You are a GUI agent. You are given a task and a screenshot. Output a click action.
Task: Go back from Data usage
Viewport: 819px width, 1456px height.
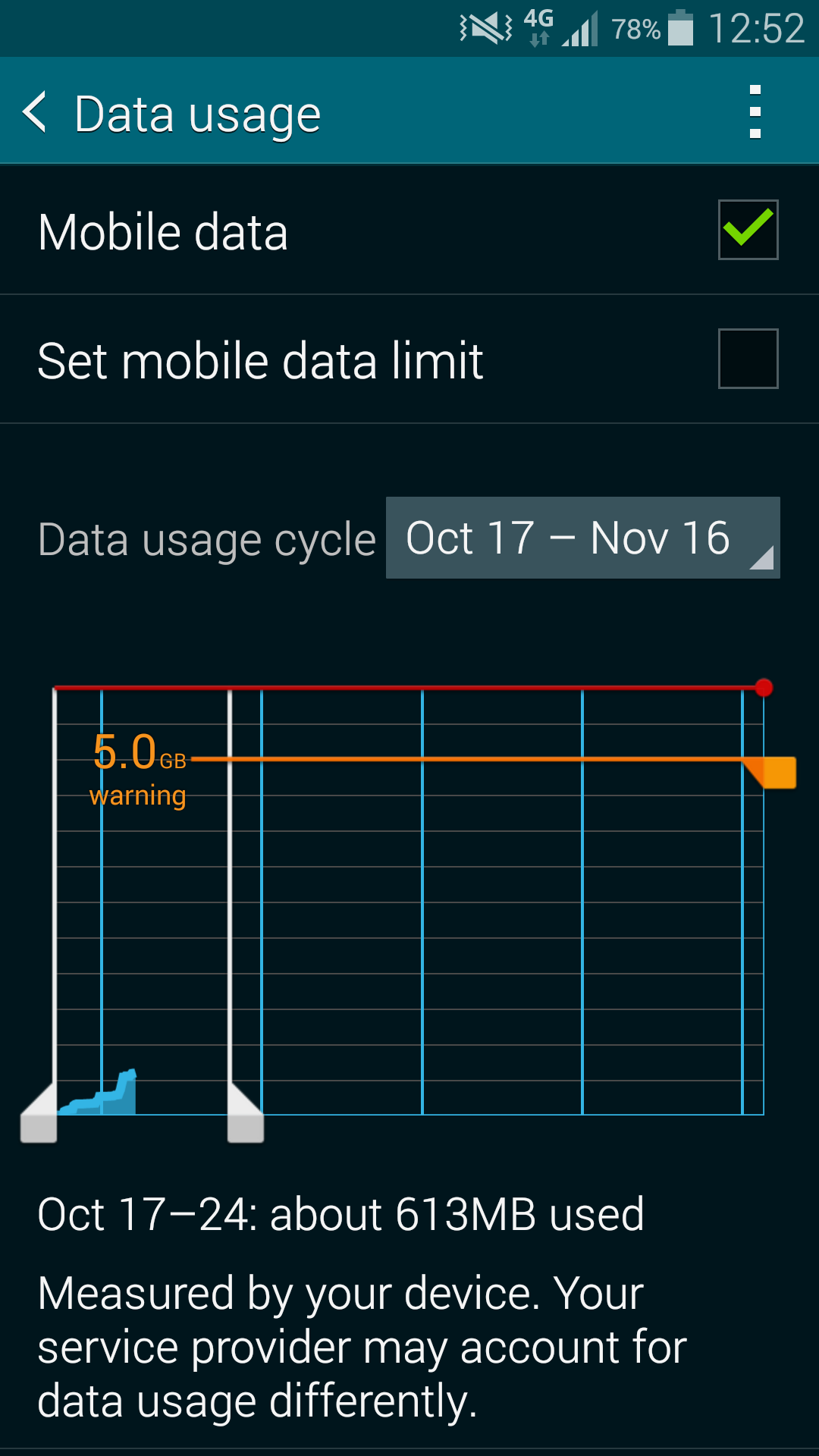click(36, 113)
